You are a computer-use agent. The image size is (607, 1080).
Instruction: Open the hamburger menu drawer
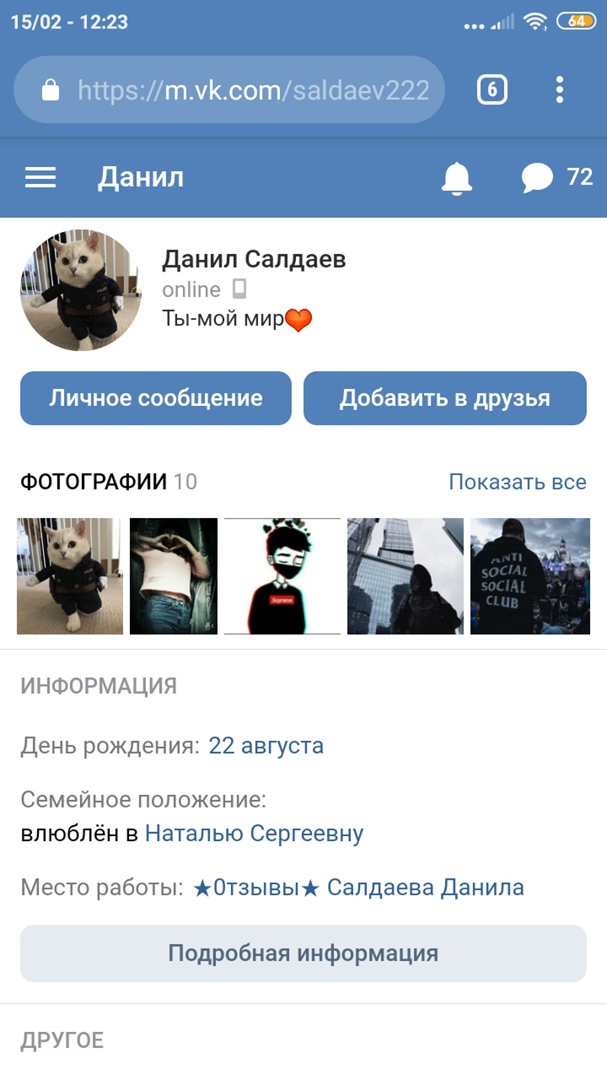click(40, 178)
